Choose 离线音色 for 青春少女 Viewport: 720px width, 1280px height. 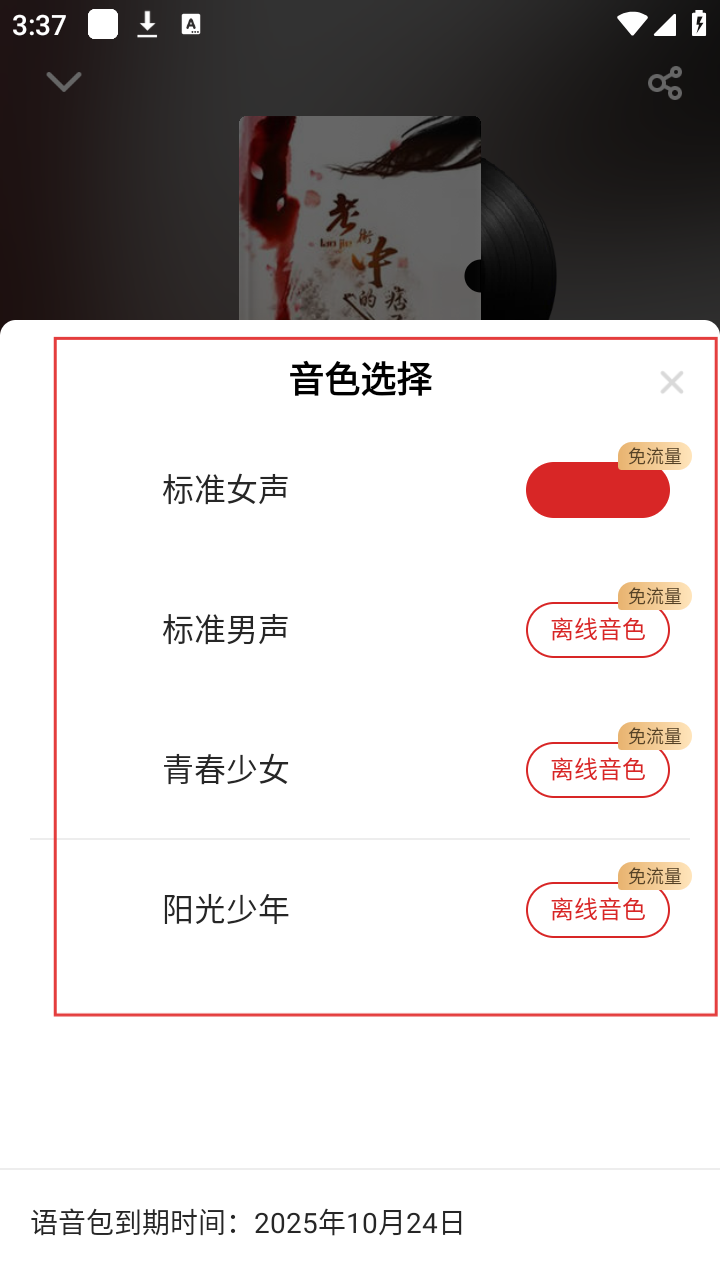click(x=597, y=770)
